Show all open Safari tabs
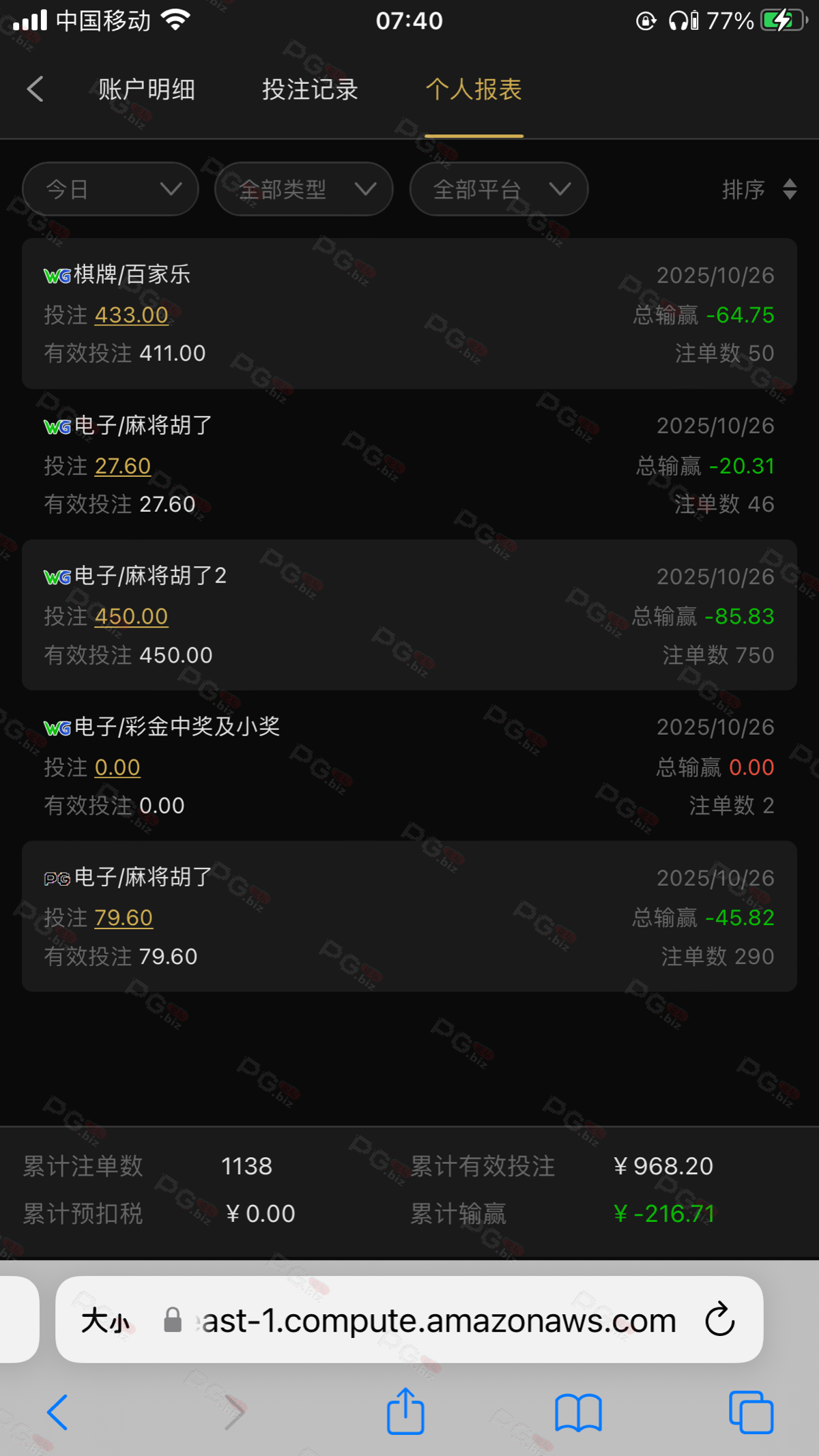Viewport: 819px width, 1456px height. point(751,1412)
